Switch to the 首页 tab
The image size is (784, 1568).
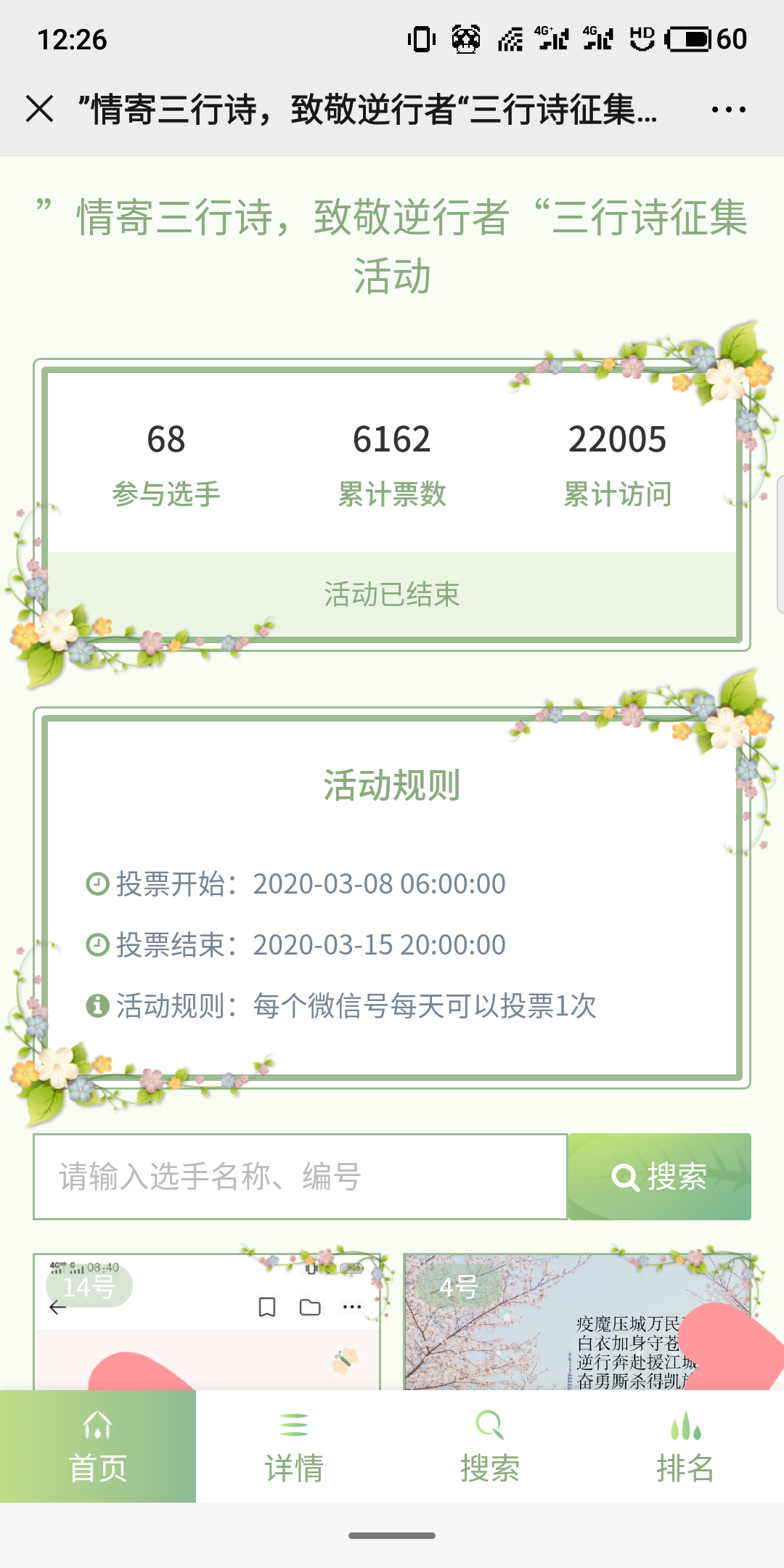[98, 1446]
